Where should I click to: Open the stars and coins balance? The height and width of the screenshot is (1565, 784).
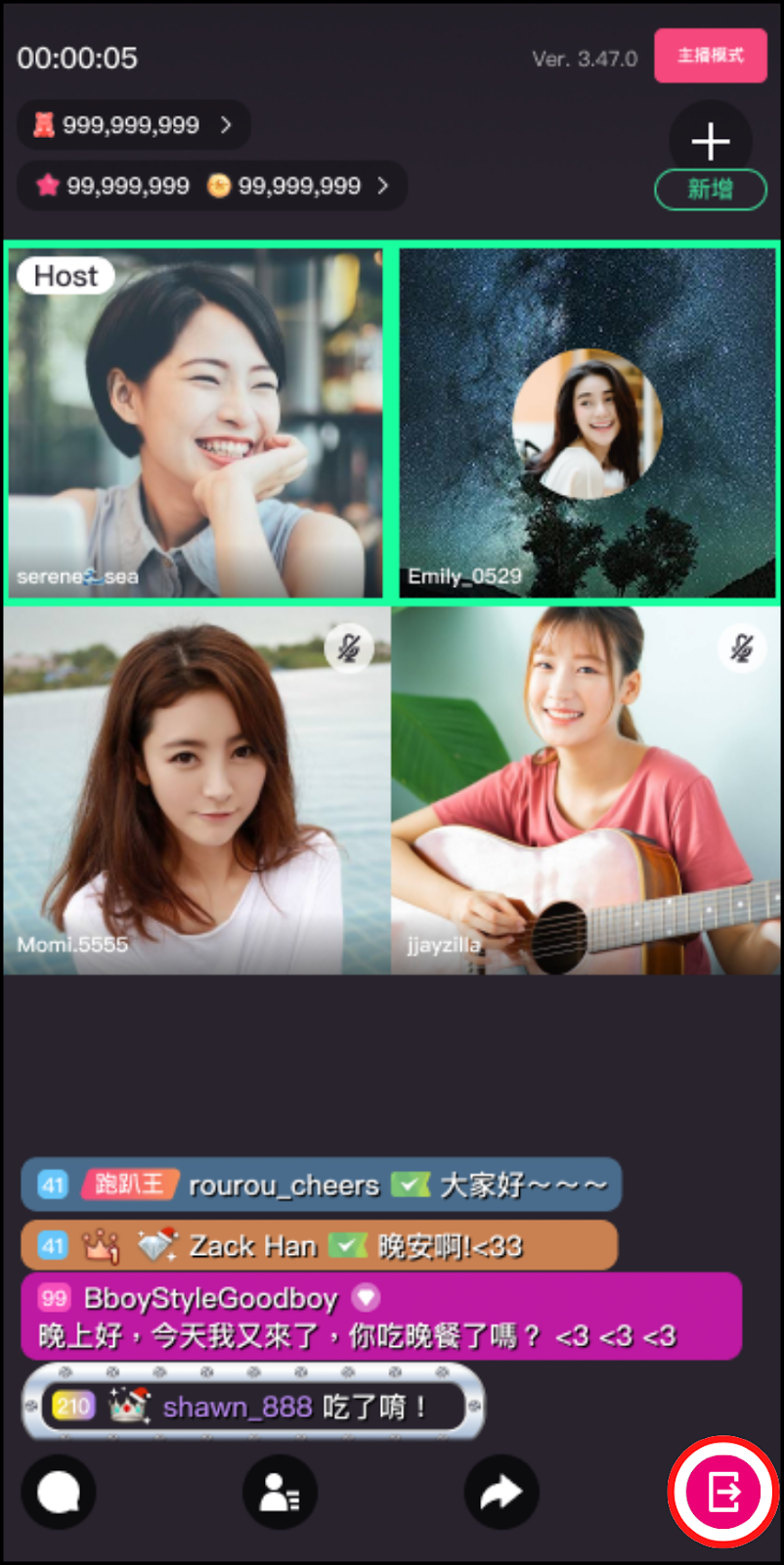pos(212,186)
